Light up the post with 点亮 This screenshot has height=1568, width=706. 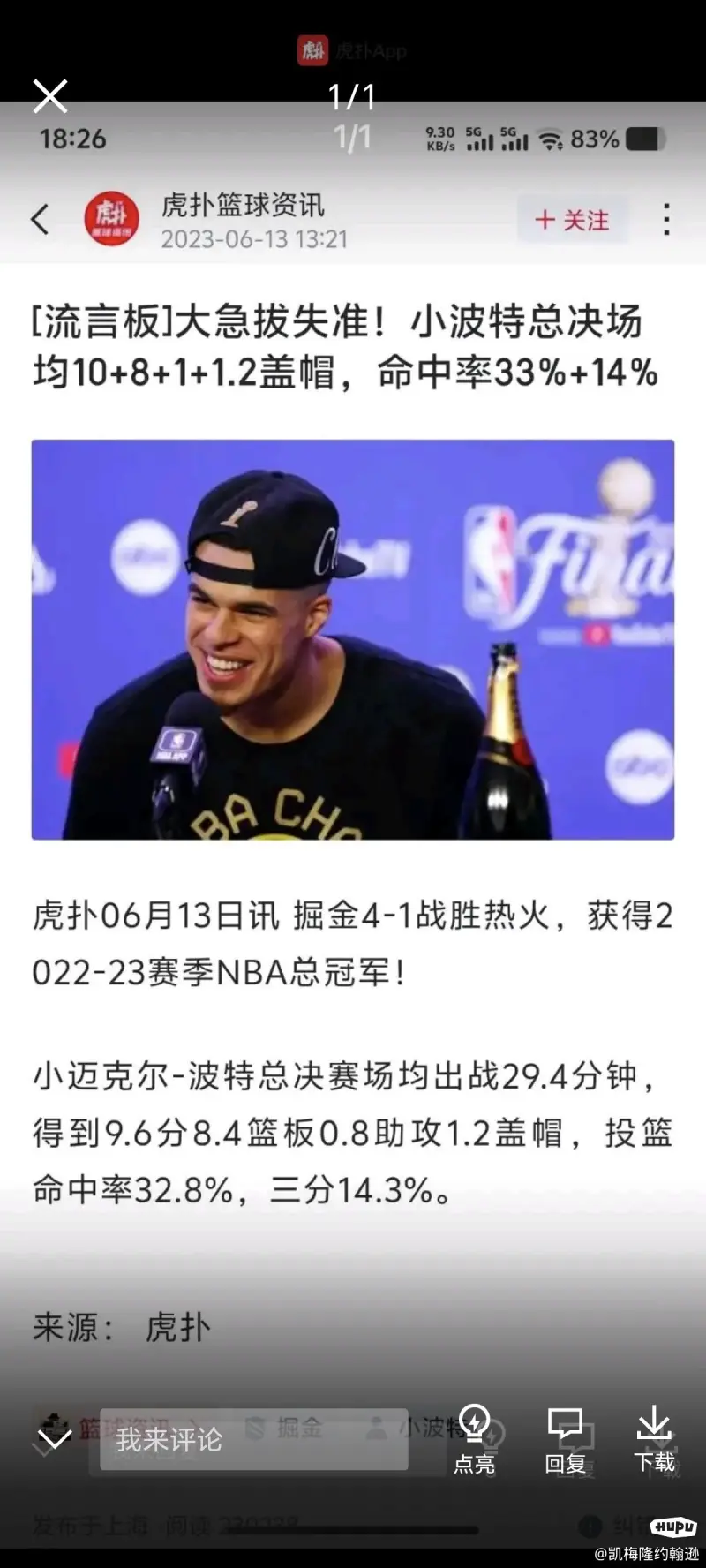[x=475, y=1440]
